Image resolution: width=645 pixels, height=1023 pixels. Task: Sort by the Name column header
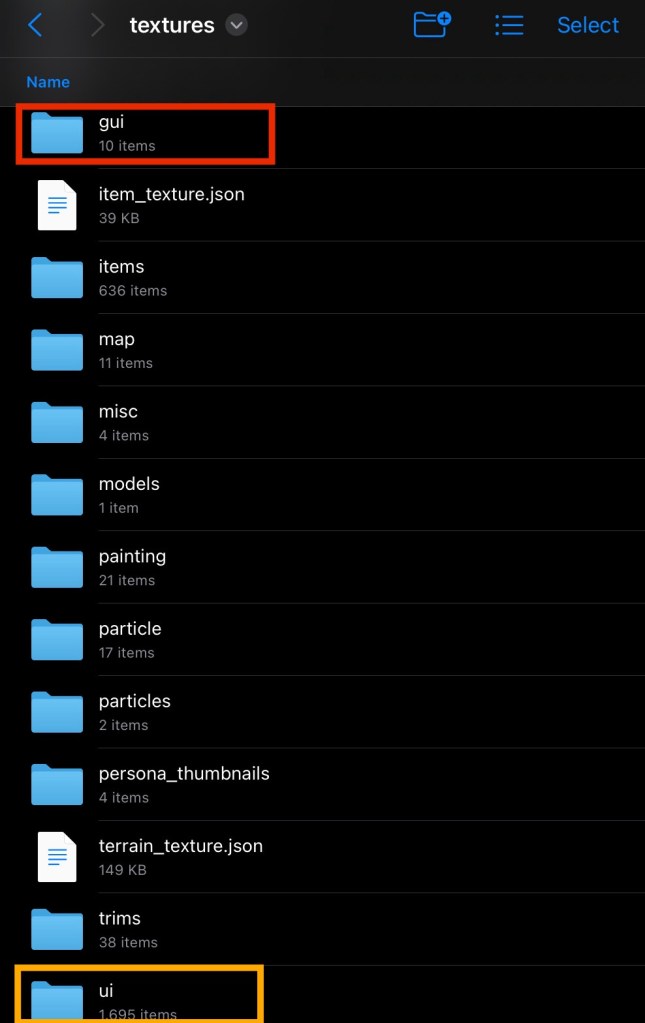48,82
